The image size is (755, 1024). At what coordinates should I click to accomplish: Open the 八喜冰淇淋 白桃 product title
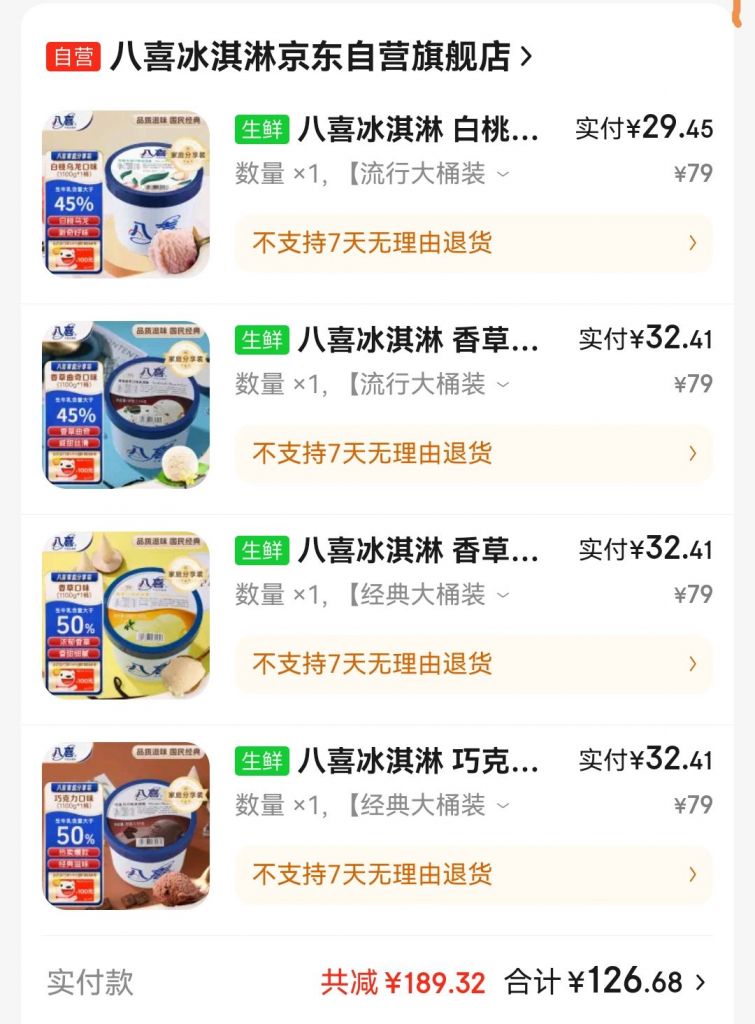click(418, 130)
